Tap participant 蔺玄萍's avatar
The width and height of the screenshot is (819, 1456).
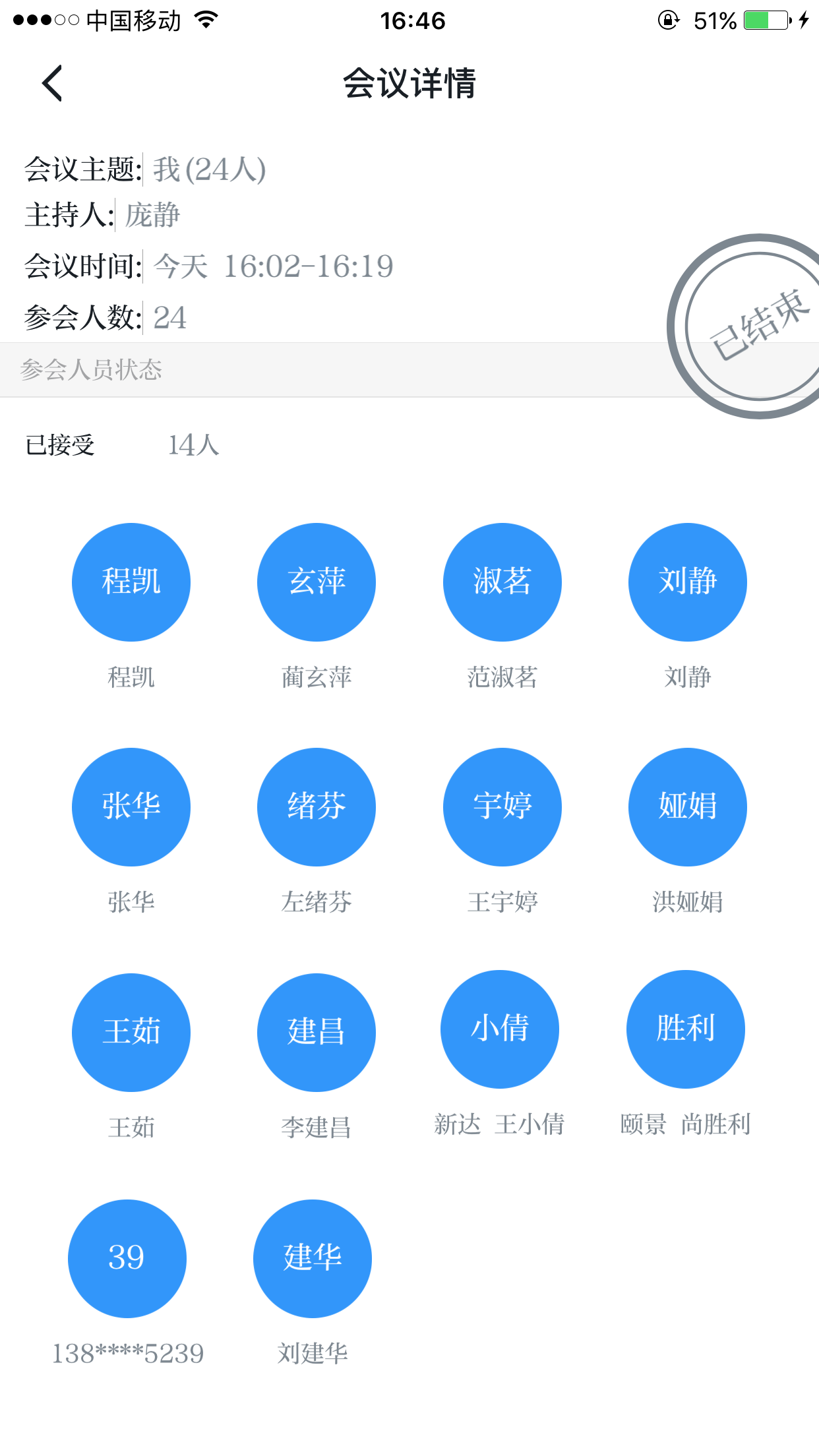tap(317, 582)
